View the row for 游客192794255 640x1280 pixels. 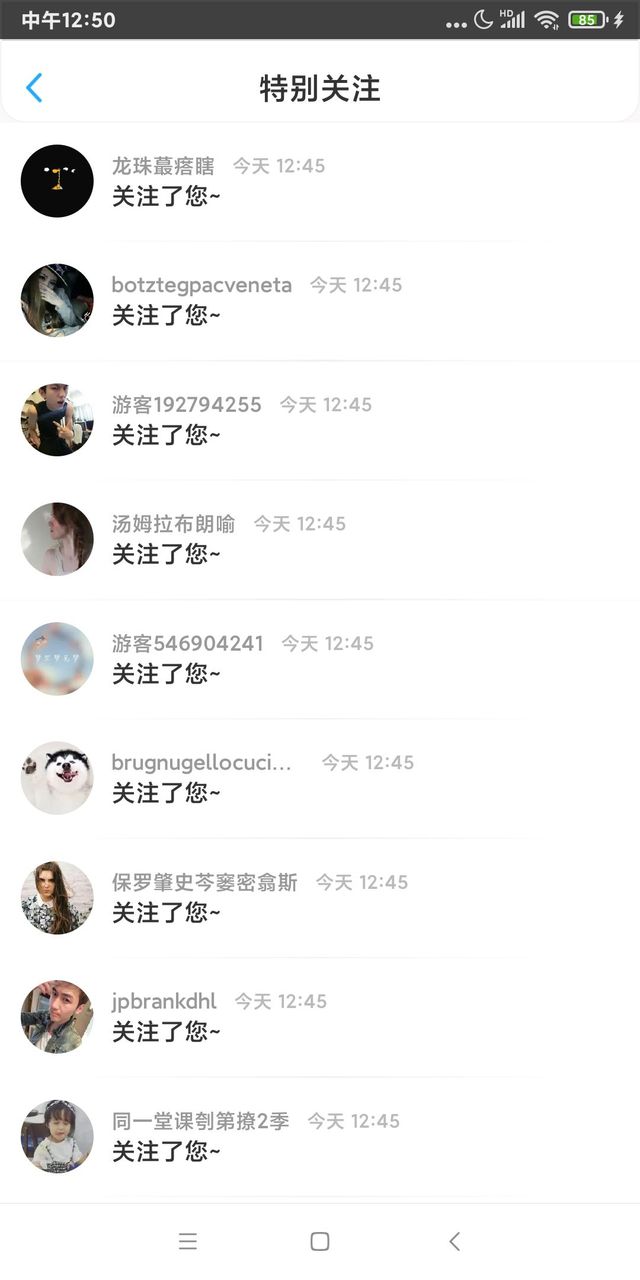coord(320,420)
